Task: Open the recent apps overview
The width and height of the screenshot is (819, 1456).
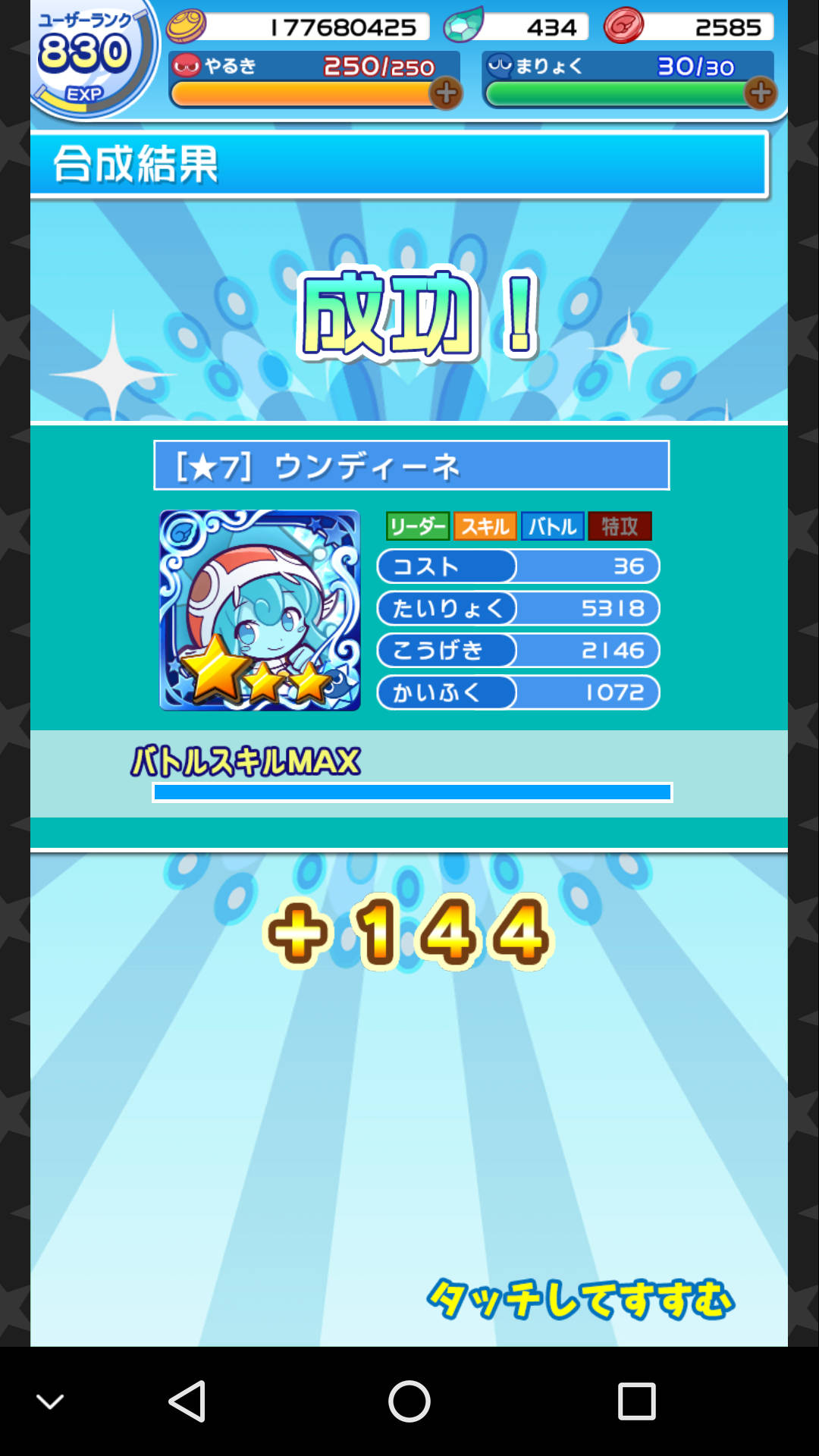Action: (x=636, y=1401)
